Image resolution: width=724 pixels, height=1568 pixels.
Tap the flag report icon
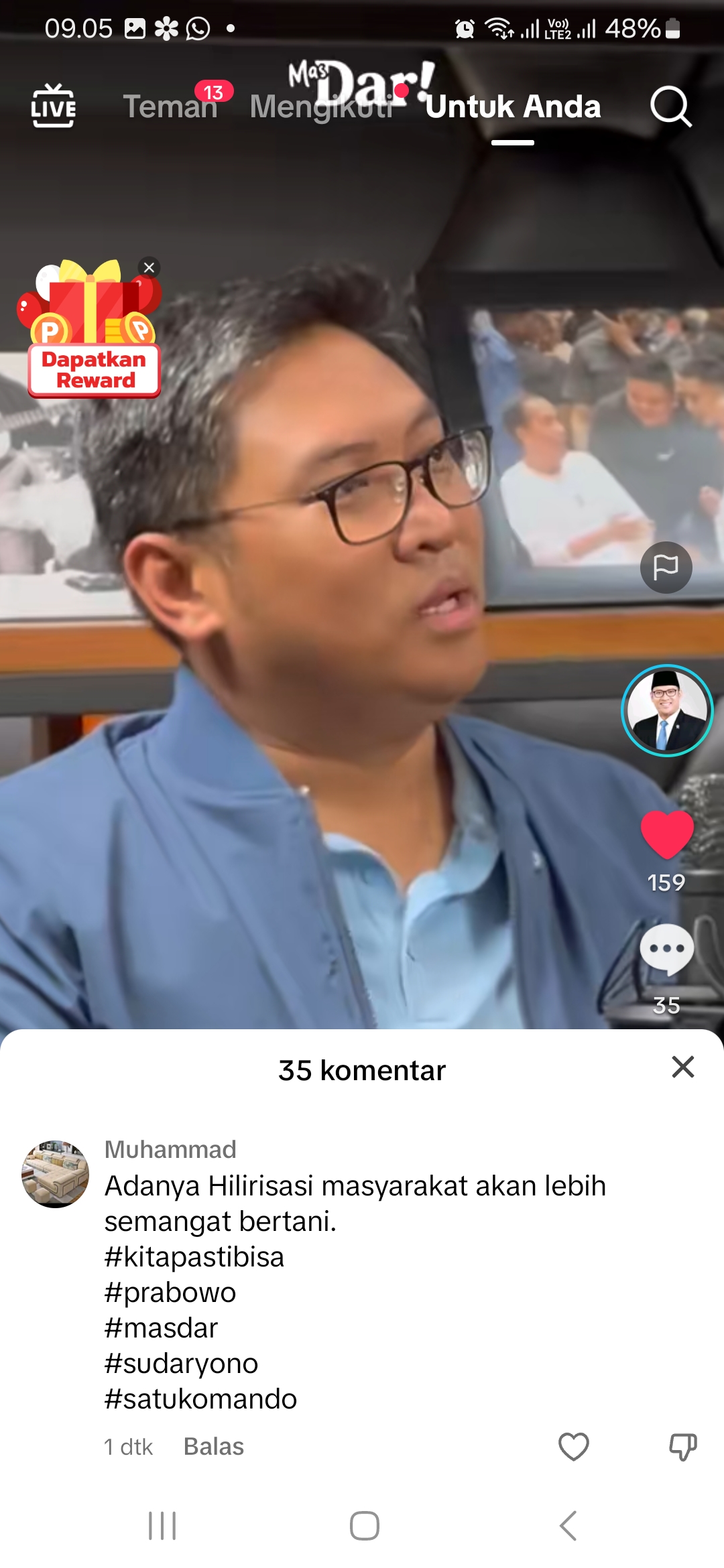[666, 568]
